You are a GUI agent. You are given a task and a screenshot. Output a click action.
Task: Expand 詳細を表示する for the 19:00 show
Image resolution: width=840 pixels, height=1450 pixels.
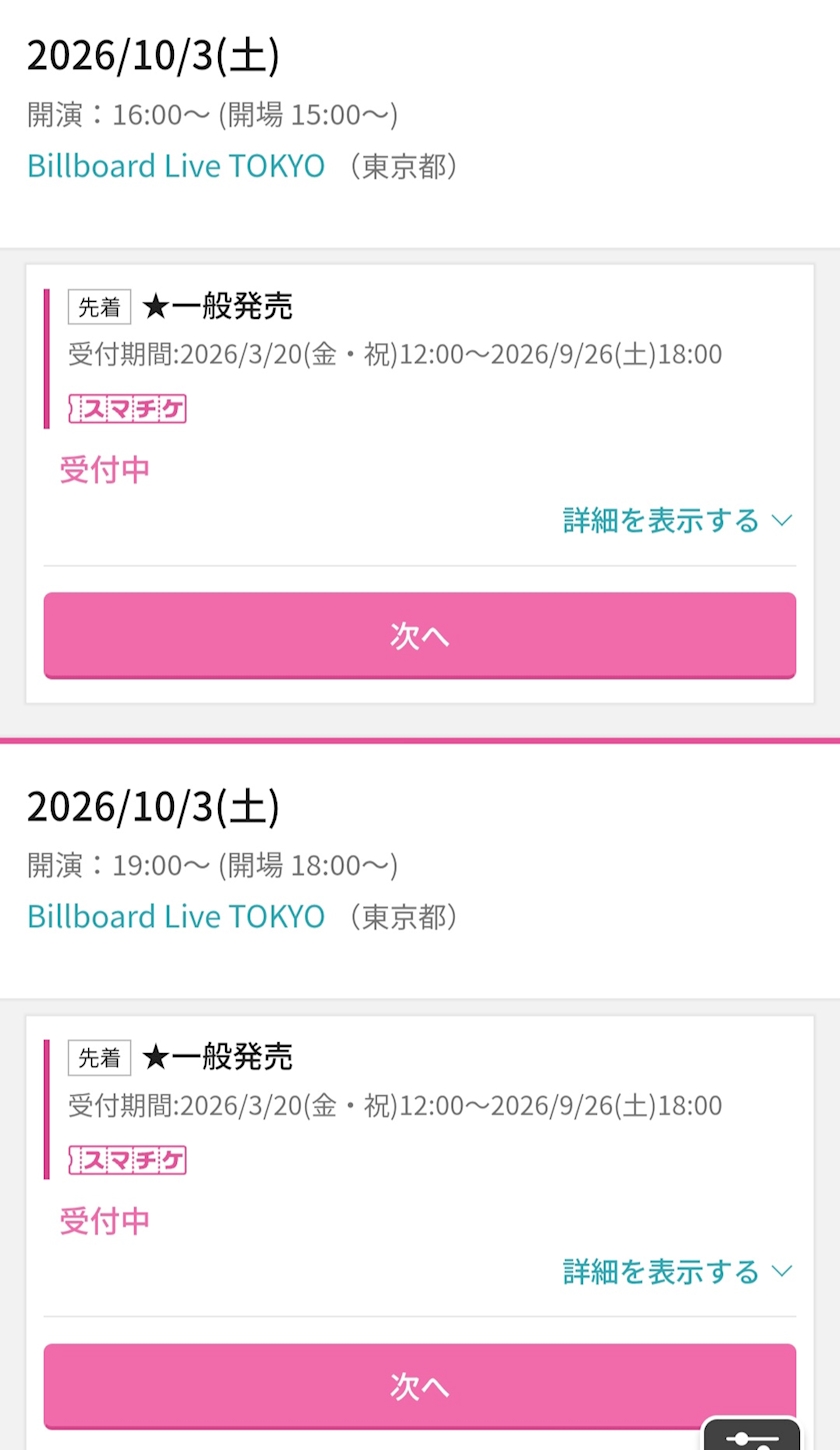click(x=677, y=1272)
